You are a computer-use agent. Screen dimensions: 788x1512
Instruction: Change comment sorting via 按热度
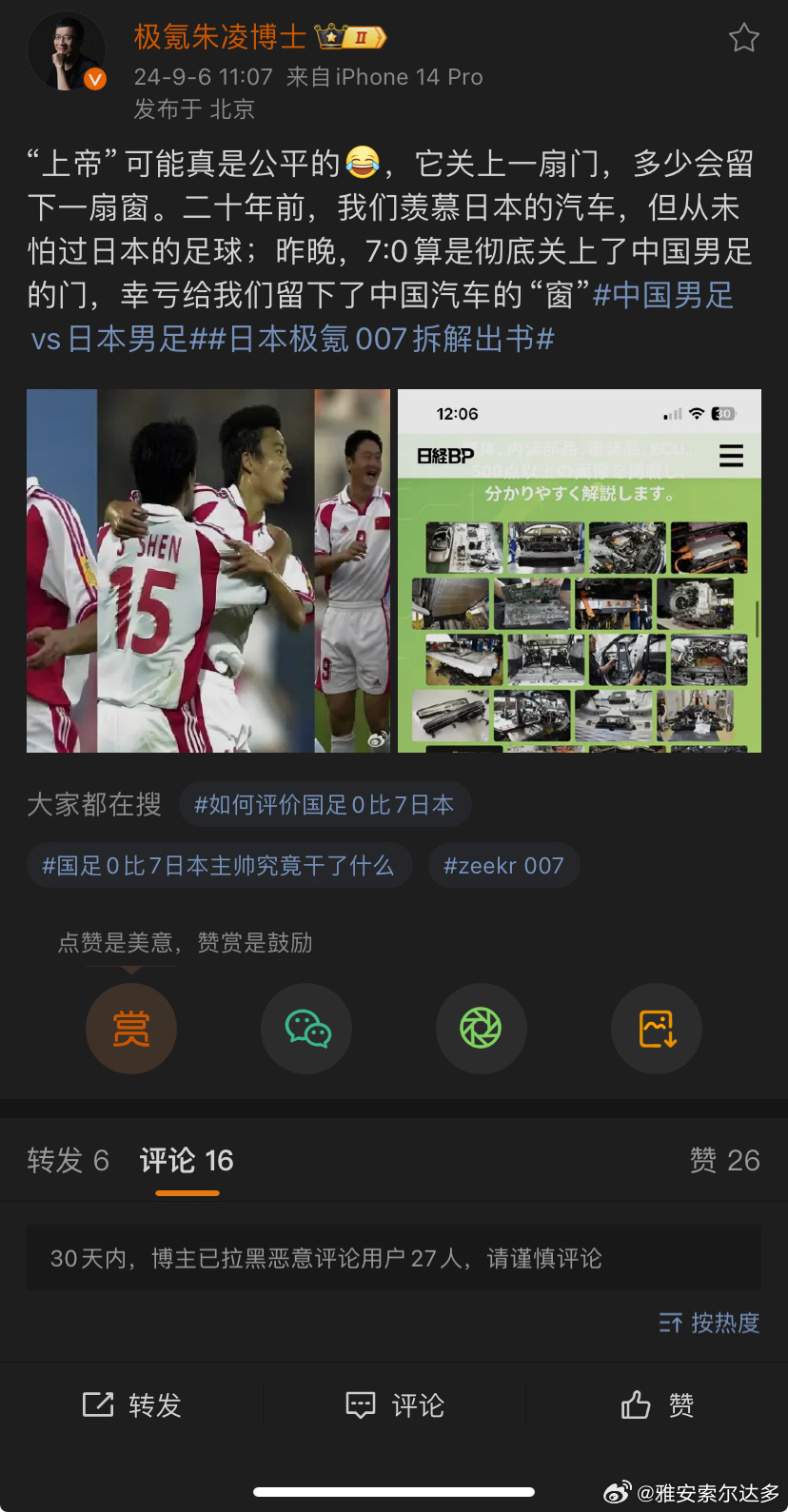710,1323
